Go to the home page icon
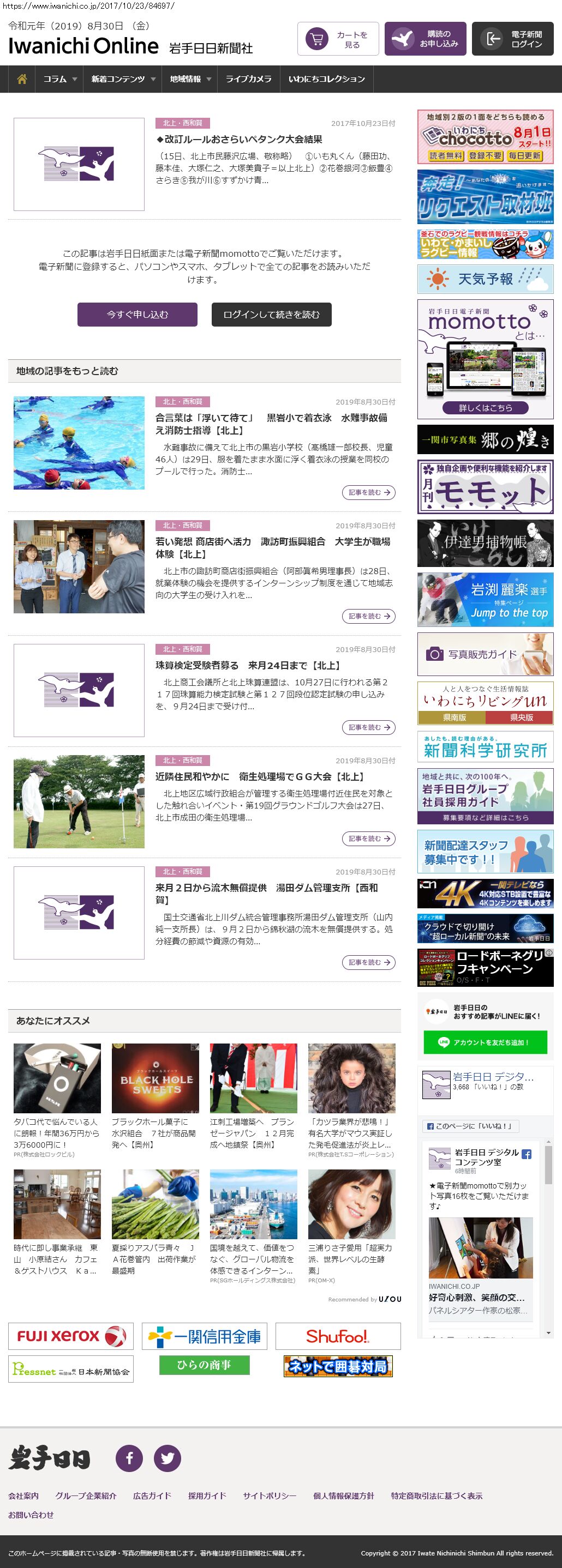 click(x=22, y=79)
